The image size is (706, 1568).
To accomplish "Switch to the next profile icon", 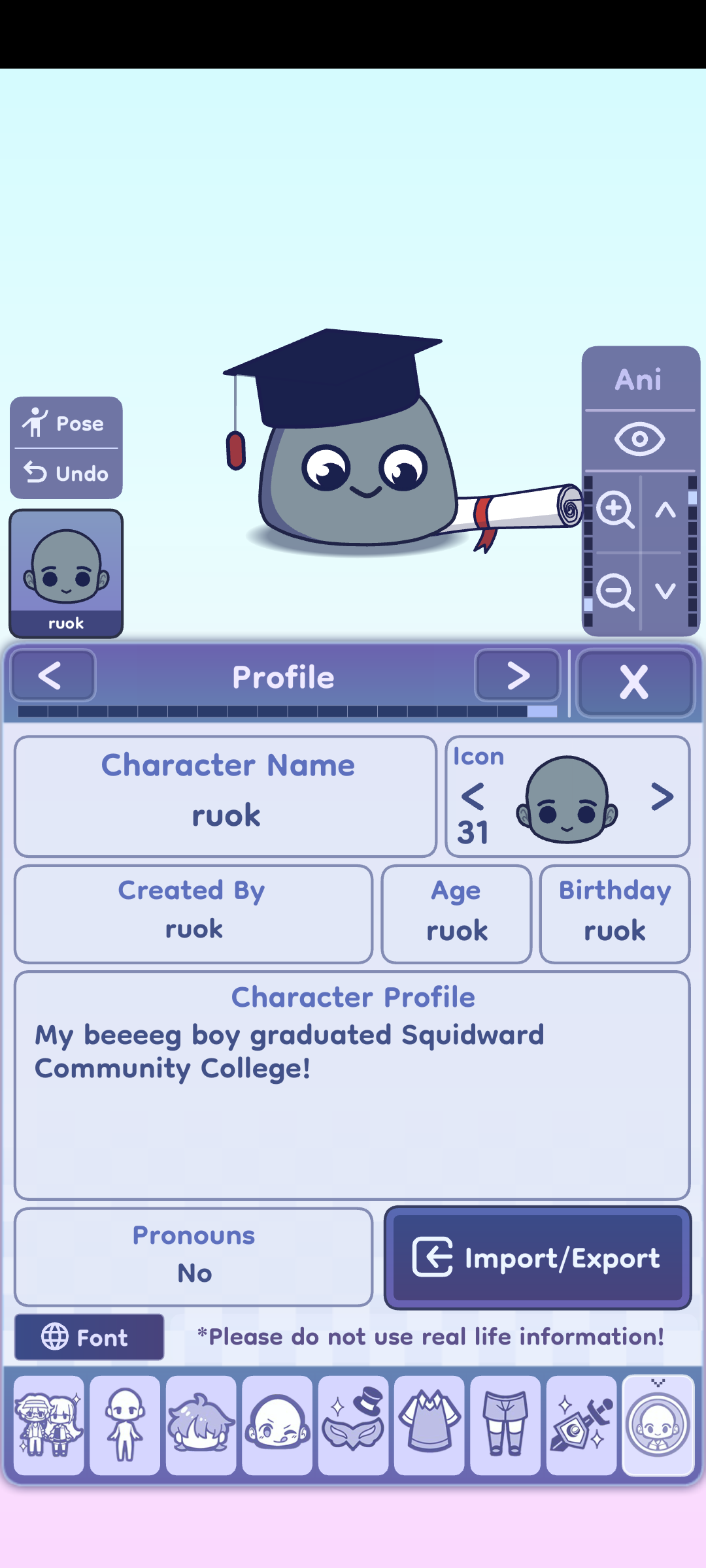I will click(x=662, y=796).
